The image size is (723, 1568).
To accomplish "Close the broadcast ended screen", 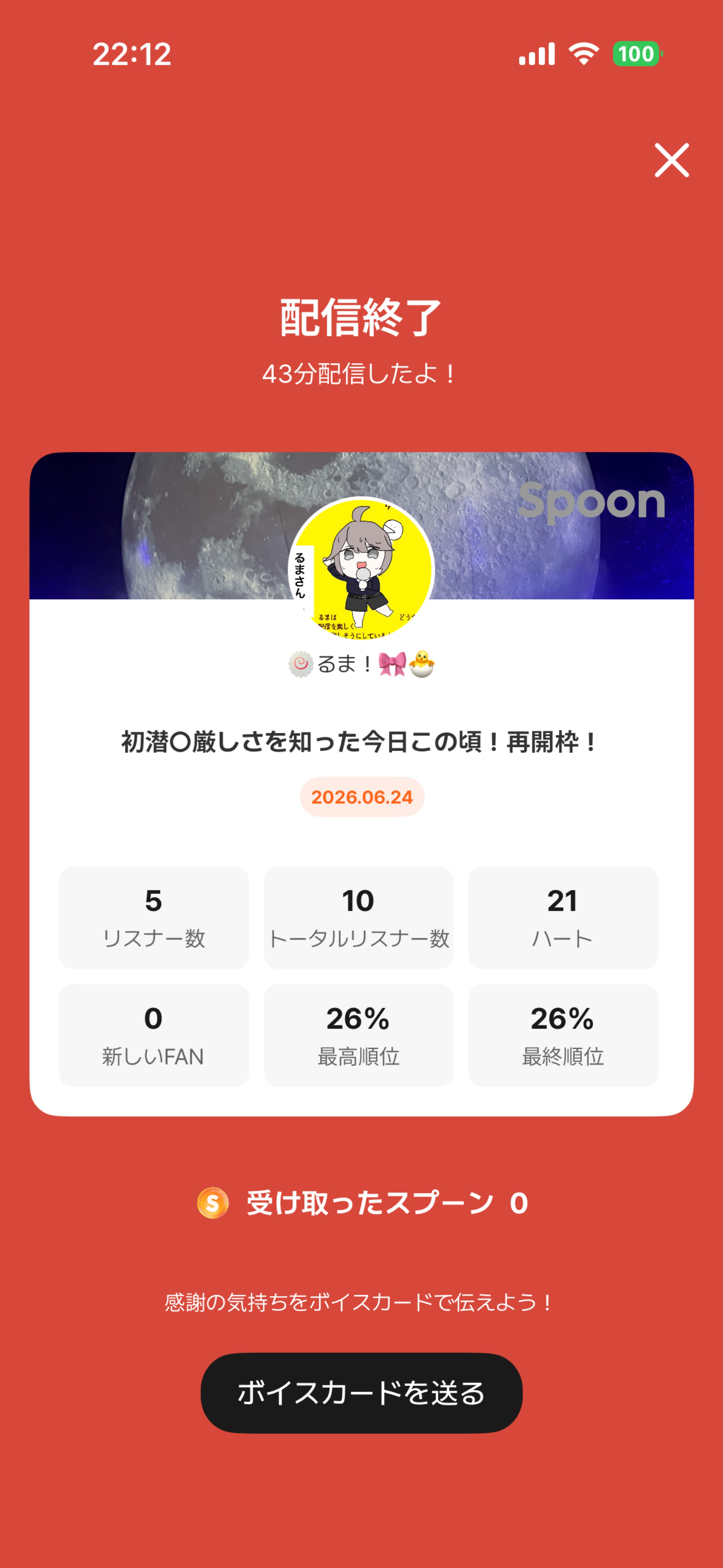I will tap(671, 160).
